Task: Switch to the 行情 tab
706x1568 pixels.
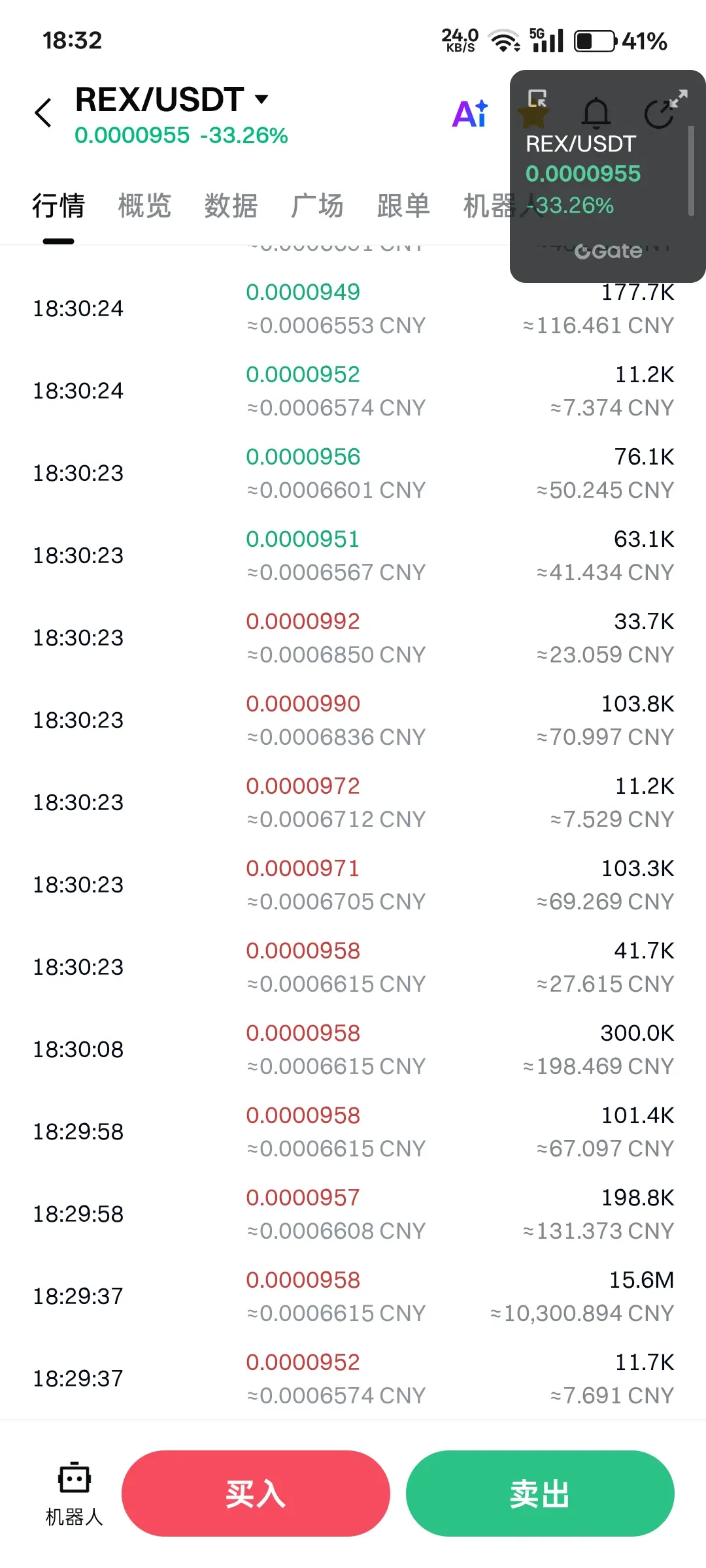Action: pos(58,206)
